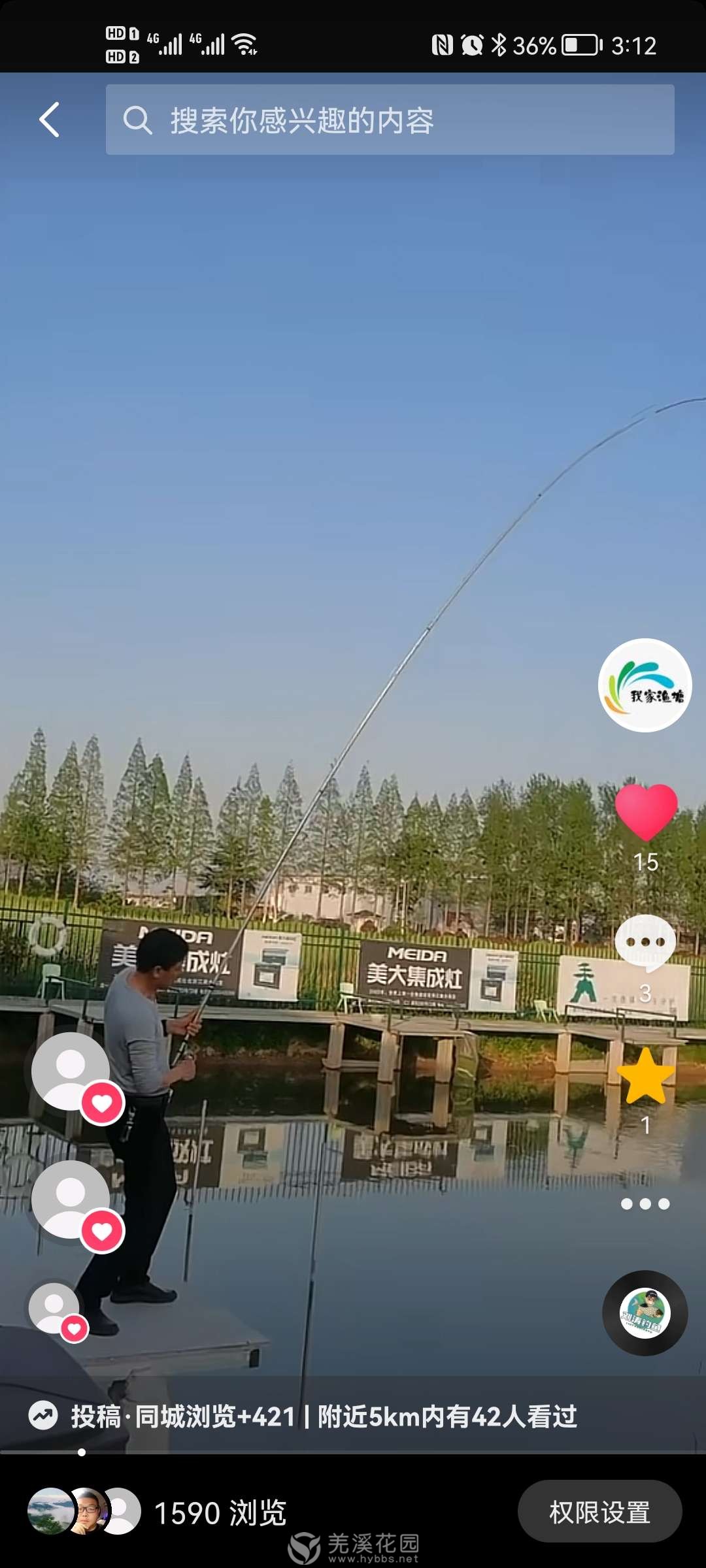Open the content search box
This screenshot has height=1568, width=706.
click(390, 120)
